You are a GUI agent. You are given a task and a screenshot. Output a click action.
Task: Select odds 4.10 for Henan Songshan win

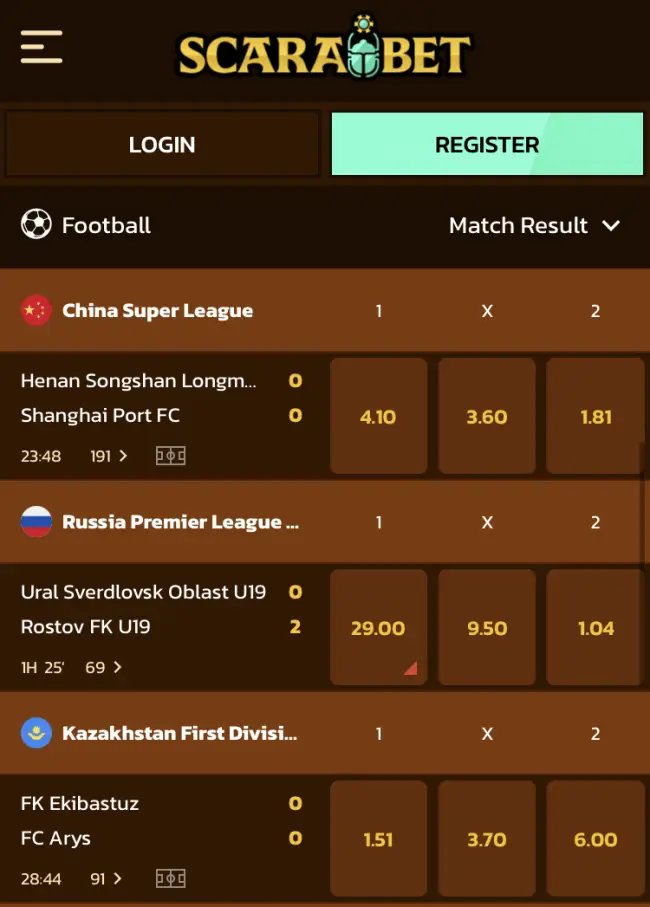click(x=378, y=417)
